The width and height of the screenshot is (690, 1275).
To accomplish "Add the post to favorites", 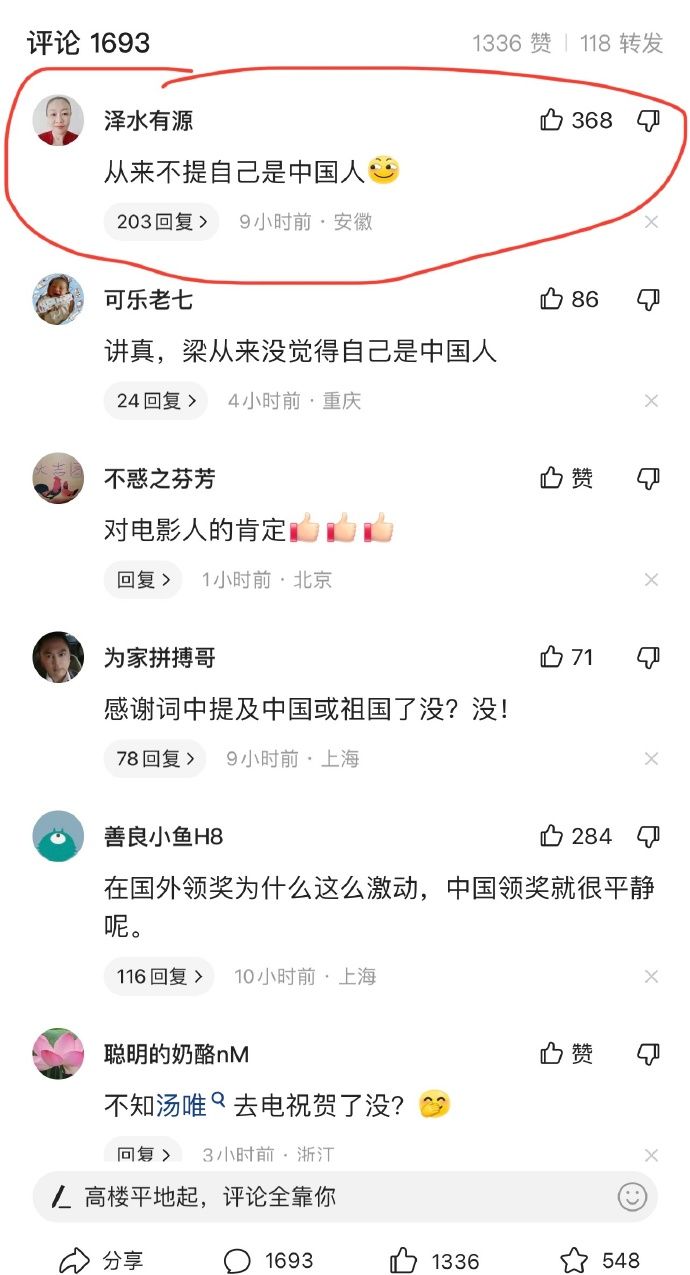I will coord(600,1260).
